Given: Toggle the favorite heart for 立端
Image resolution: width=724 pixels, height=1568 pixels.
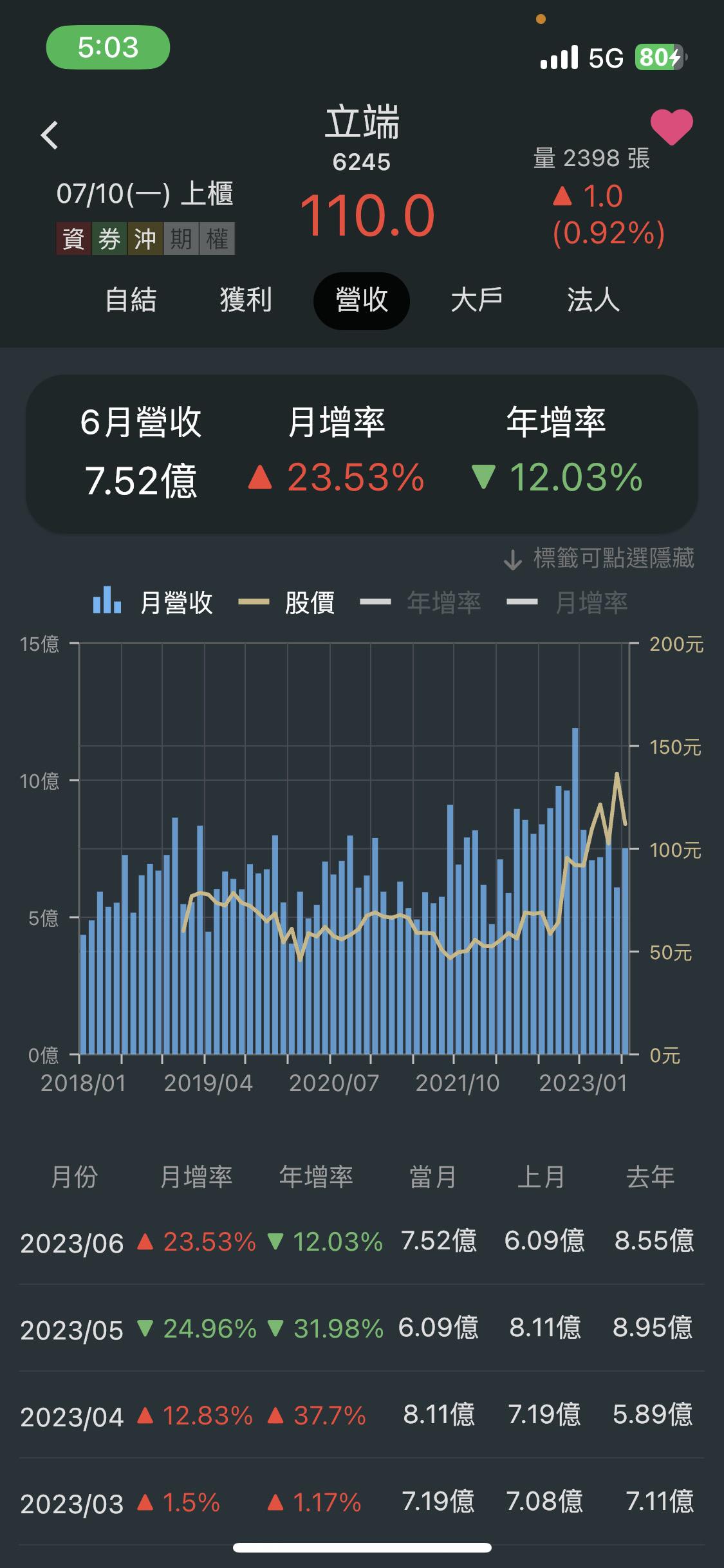Looking at the screenshot, I should click(x=671, y=126).
